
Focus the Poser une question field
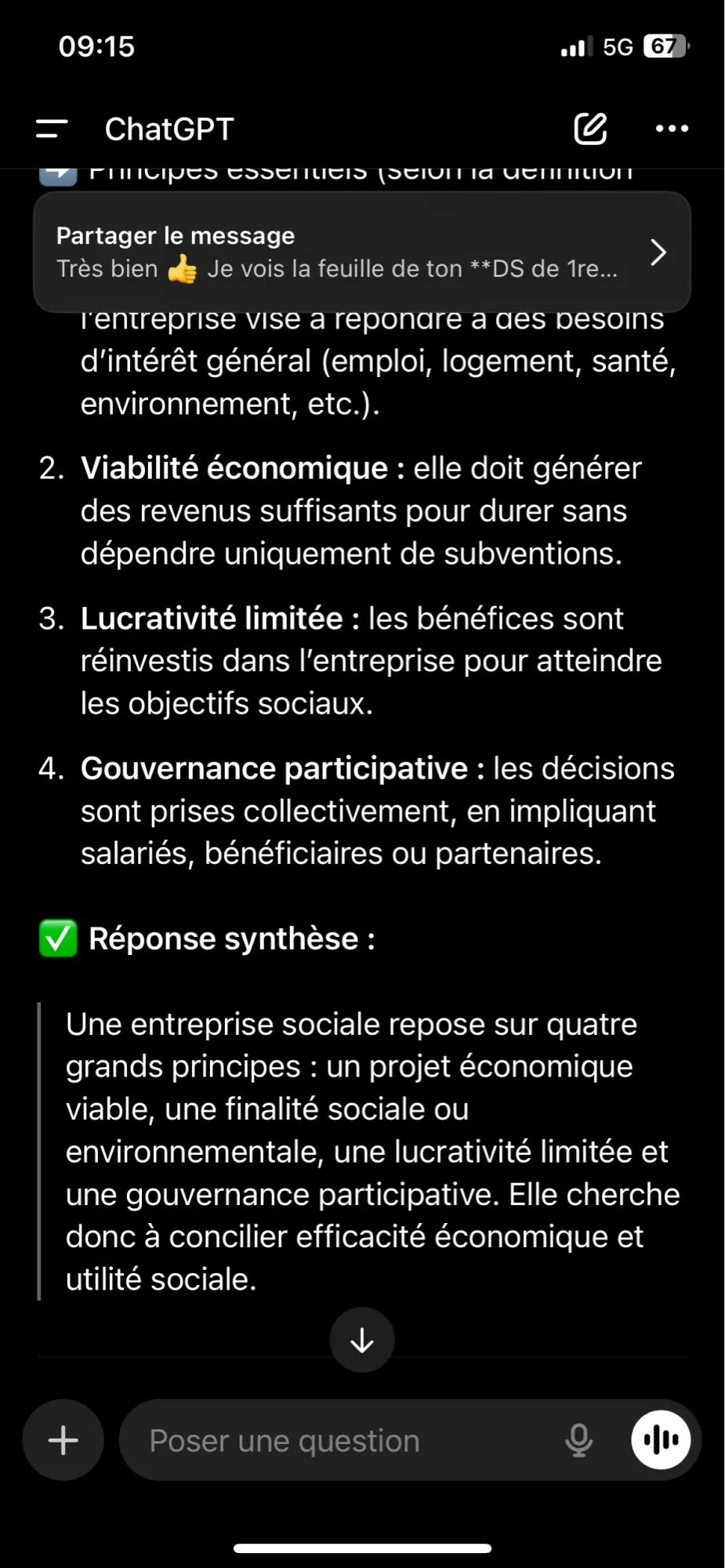337,1440
